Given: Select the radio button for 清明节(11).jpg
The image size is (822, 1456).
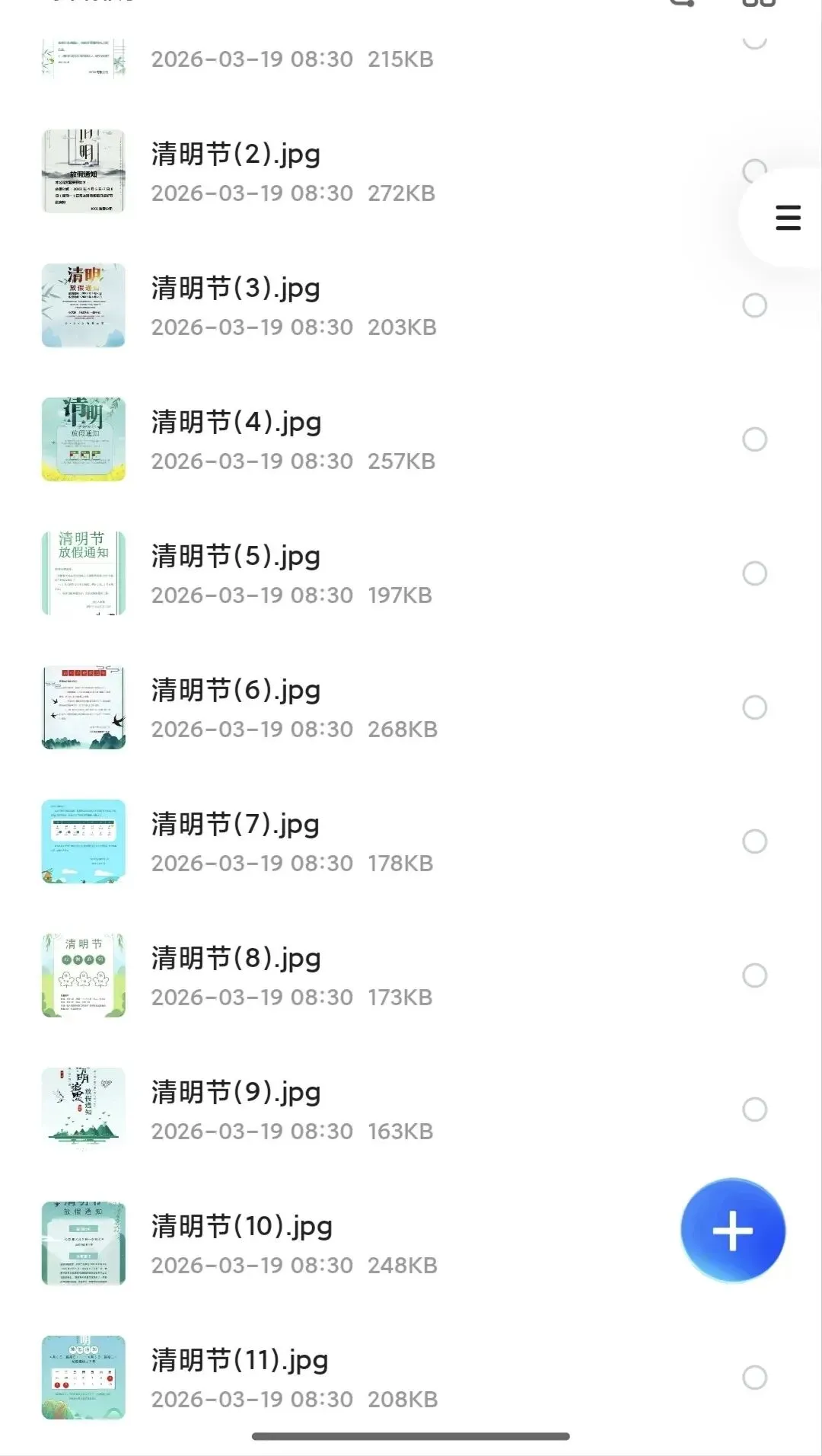Looking at the screenshot, I should click(x=754, y=1378).
